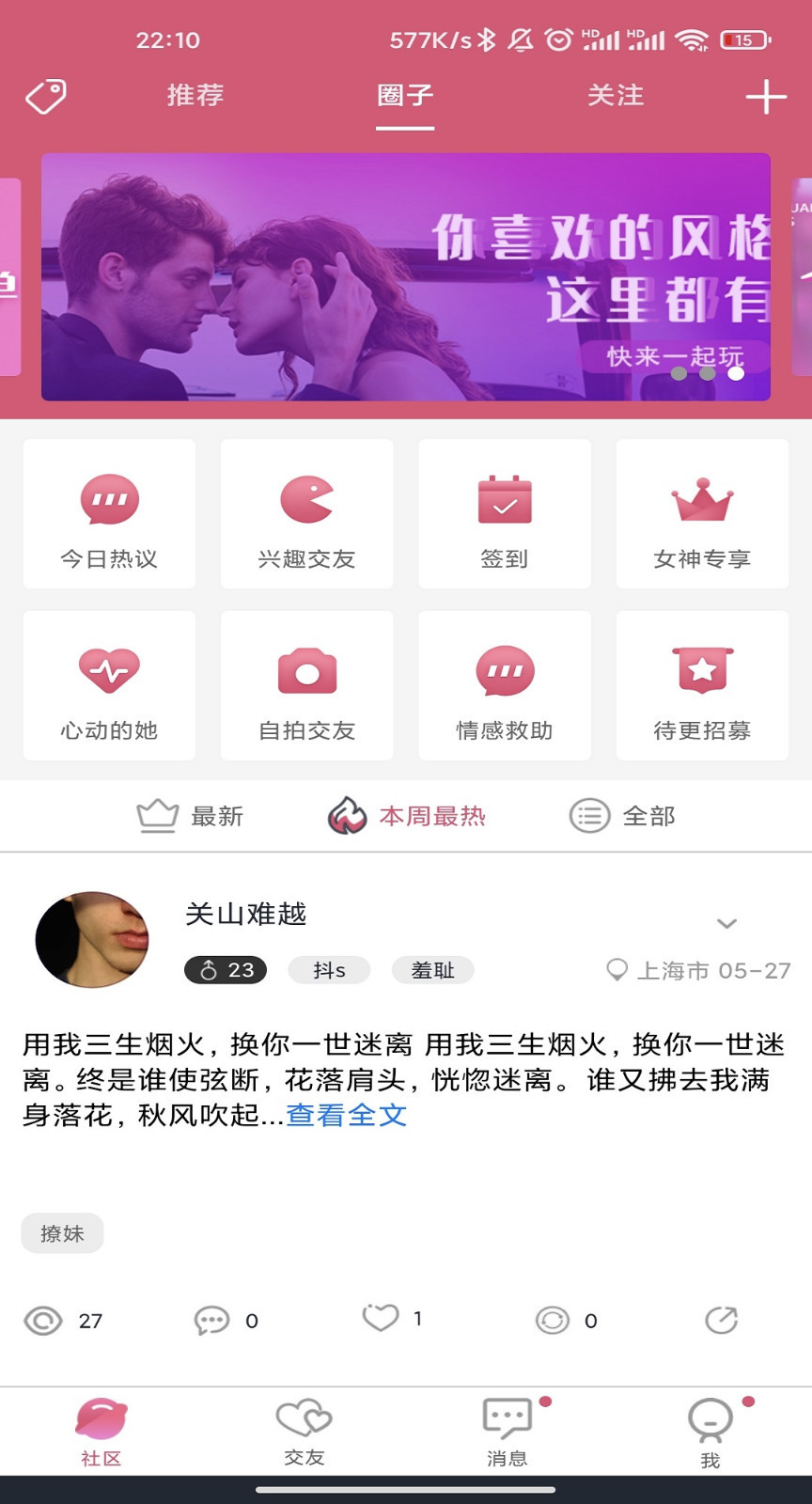Open 今日热议 section
812x1504 pixels.
pos(109,514)
